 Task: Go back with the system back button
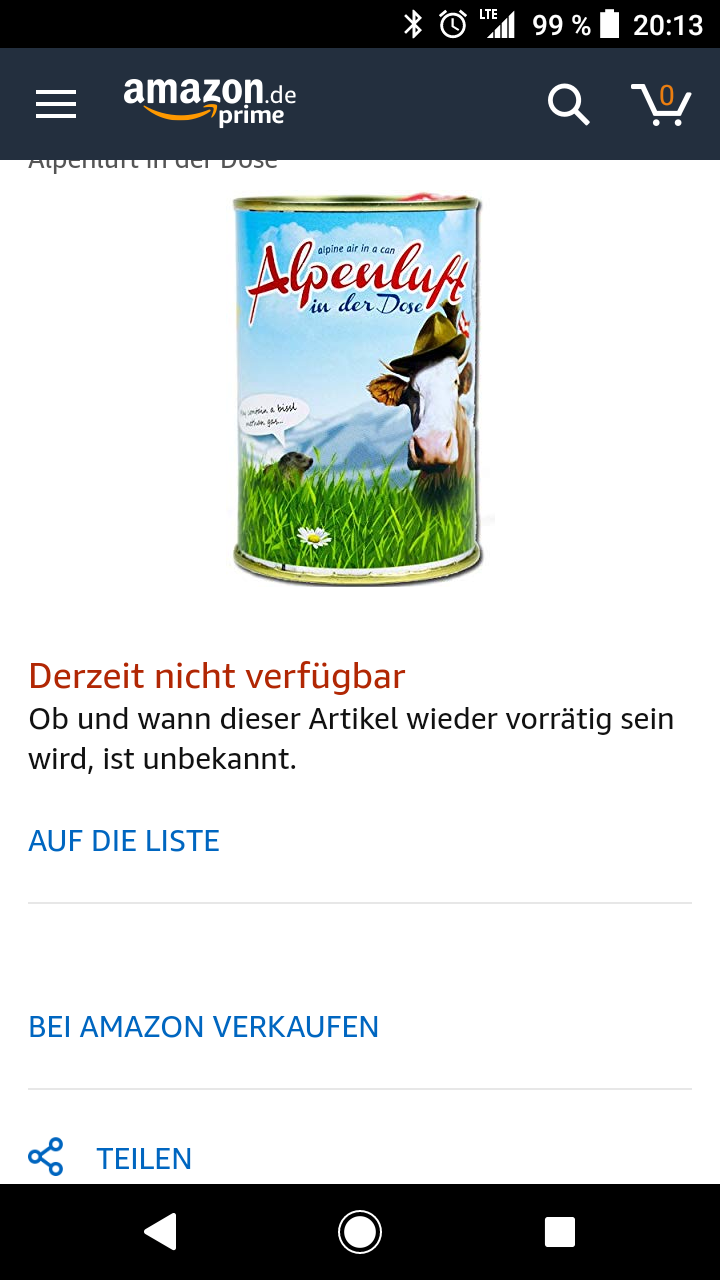point(160,1232)
